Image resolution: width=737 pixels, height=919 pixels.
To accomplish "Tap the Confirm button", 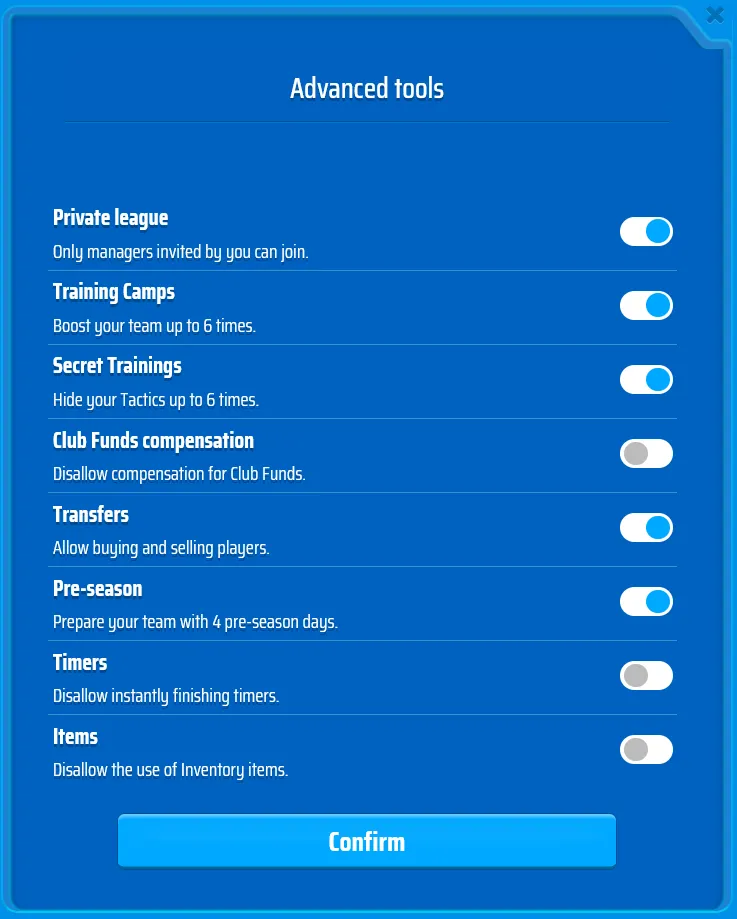I will click(x=367, y=841).
